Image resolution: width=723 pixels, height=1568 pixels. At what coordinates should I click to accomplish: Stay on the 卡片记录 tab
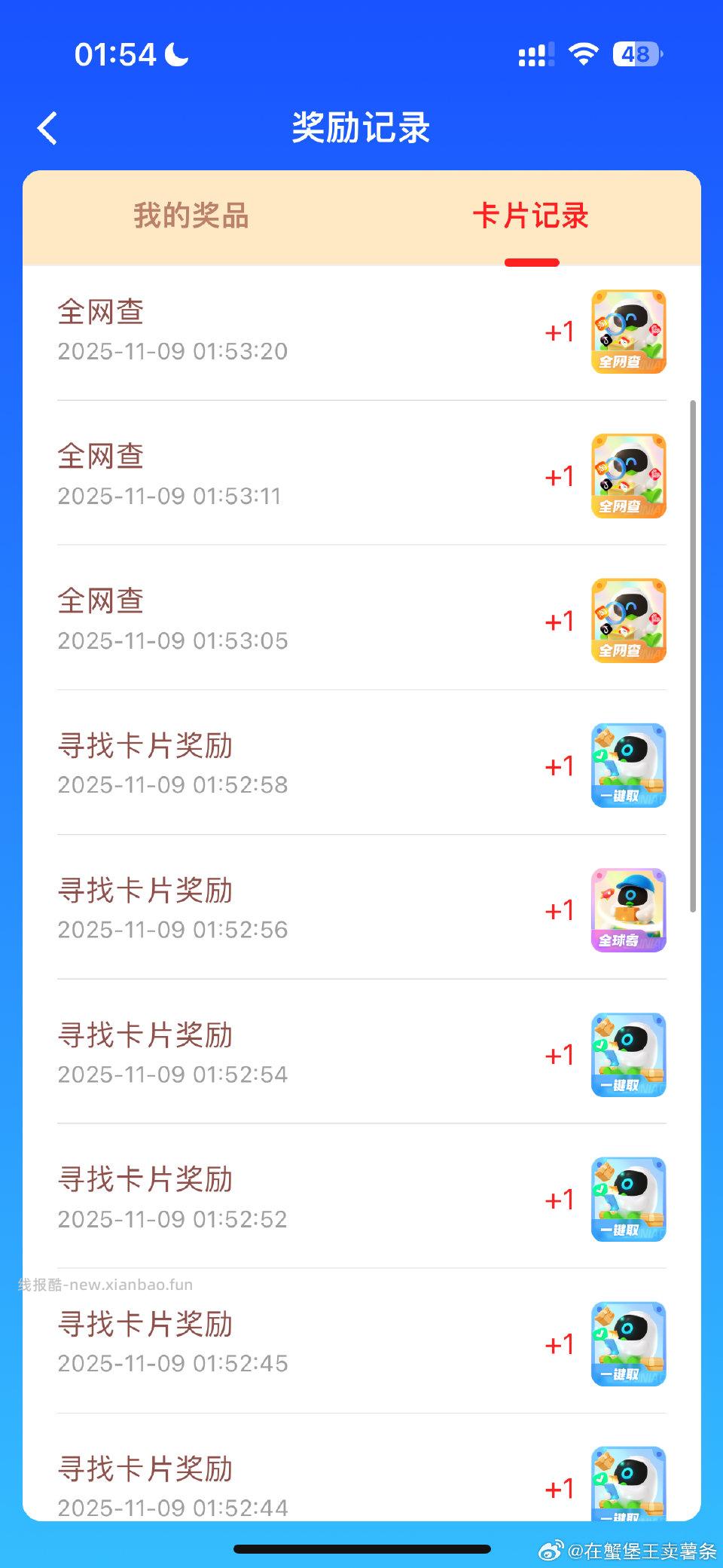tap(531, 217)
